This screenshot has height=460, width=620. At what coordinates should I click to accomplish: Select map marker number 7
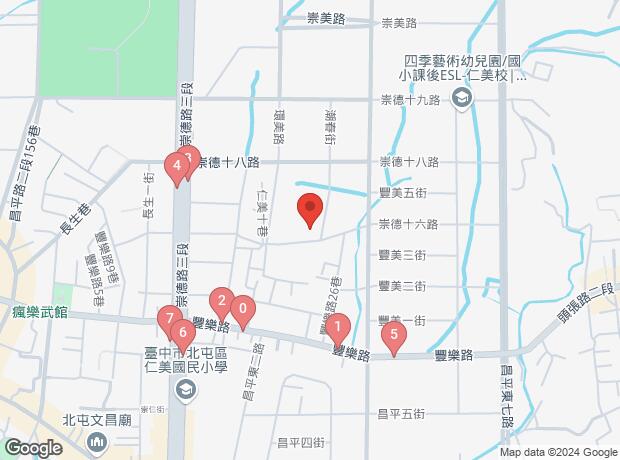(x=166, y=320)
